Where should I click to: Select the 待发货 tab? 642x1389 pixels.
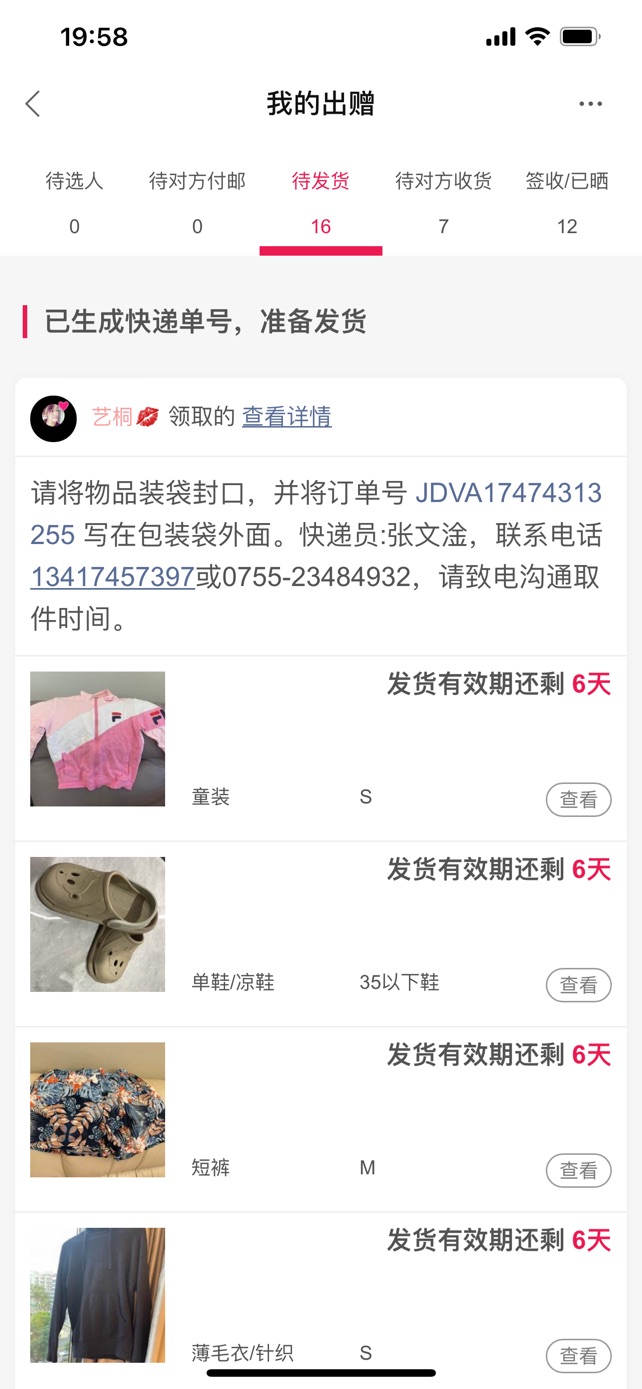click(x=320, y=202)
